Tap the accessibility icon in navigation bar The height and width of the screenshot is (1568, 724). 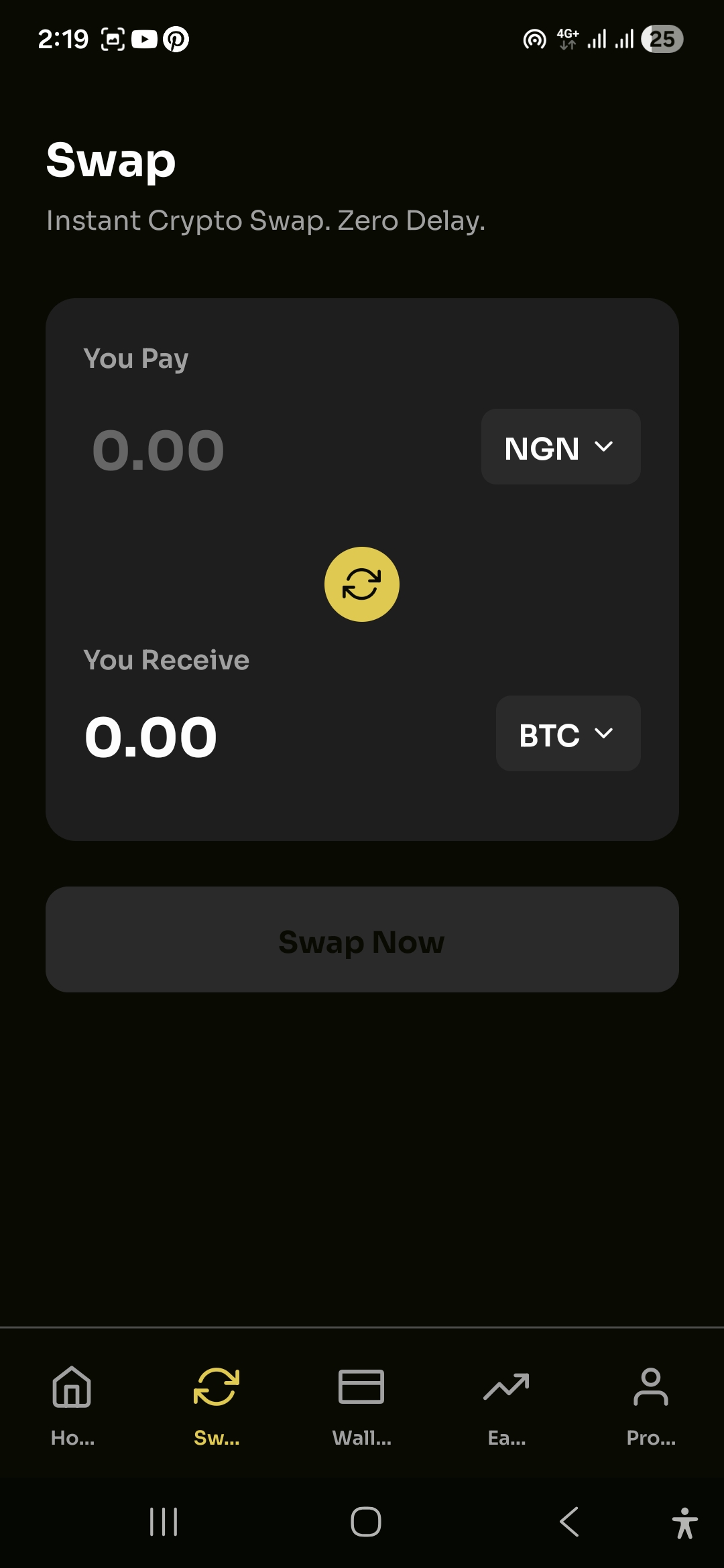(685, 1520)
